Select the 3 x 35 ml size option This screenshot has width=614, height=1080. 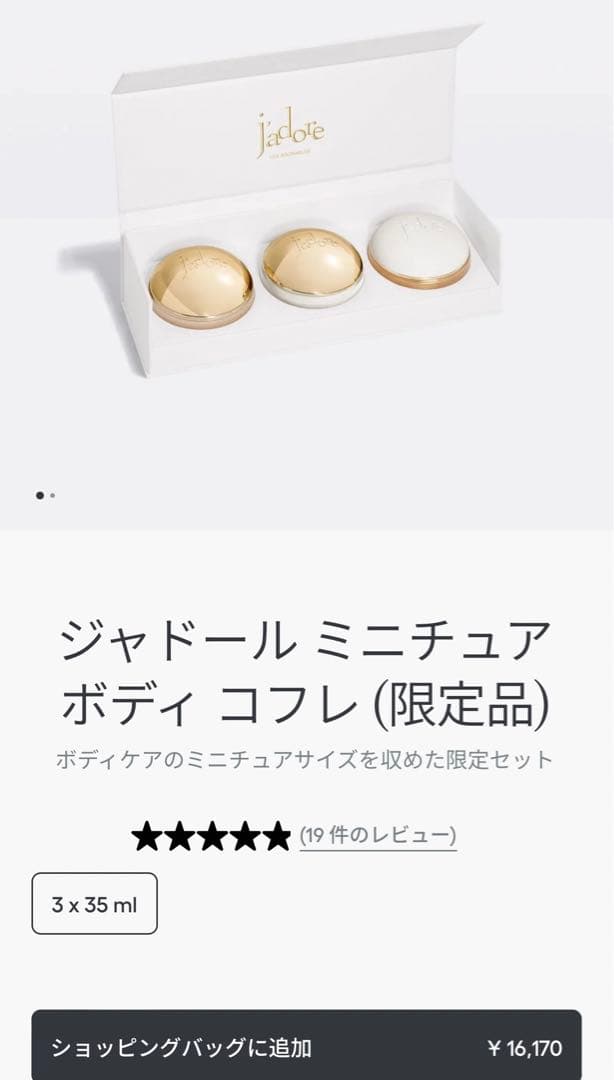coord(95,905)
